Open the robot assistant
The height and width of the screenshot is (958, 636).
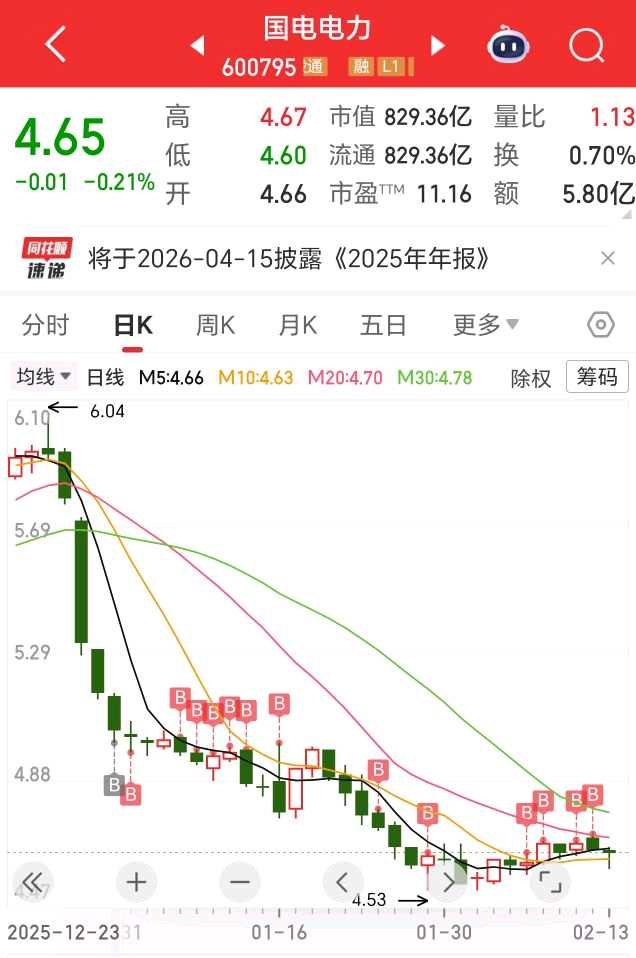pyautogui.click(x=508, y=45)
